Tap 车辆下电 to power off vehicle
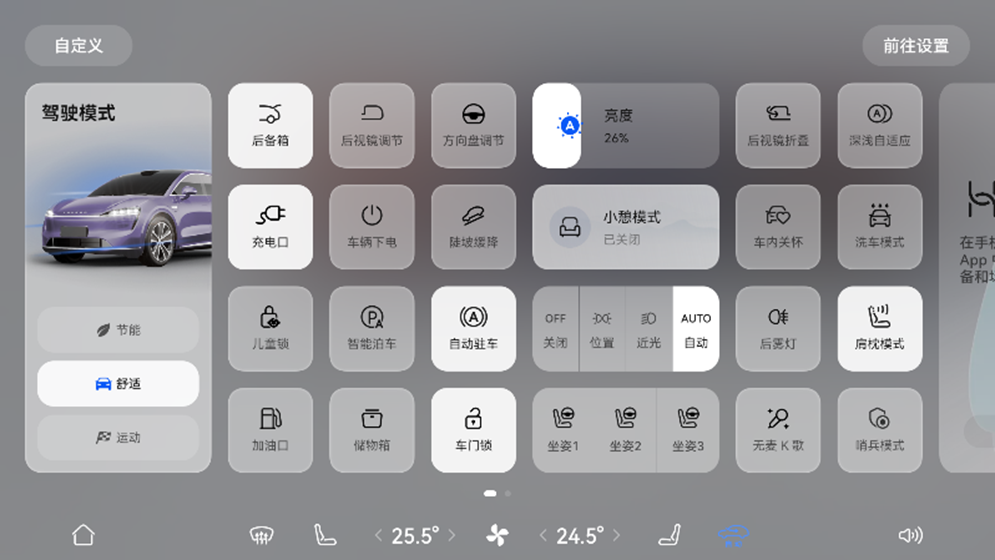The width and height of the screenshot is (995, 560). click(x=372, y=227)
